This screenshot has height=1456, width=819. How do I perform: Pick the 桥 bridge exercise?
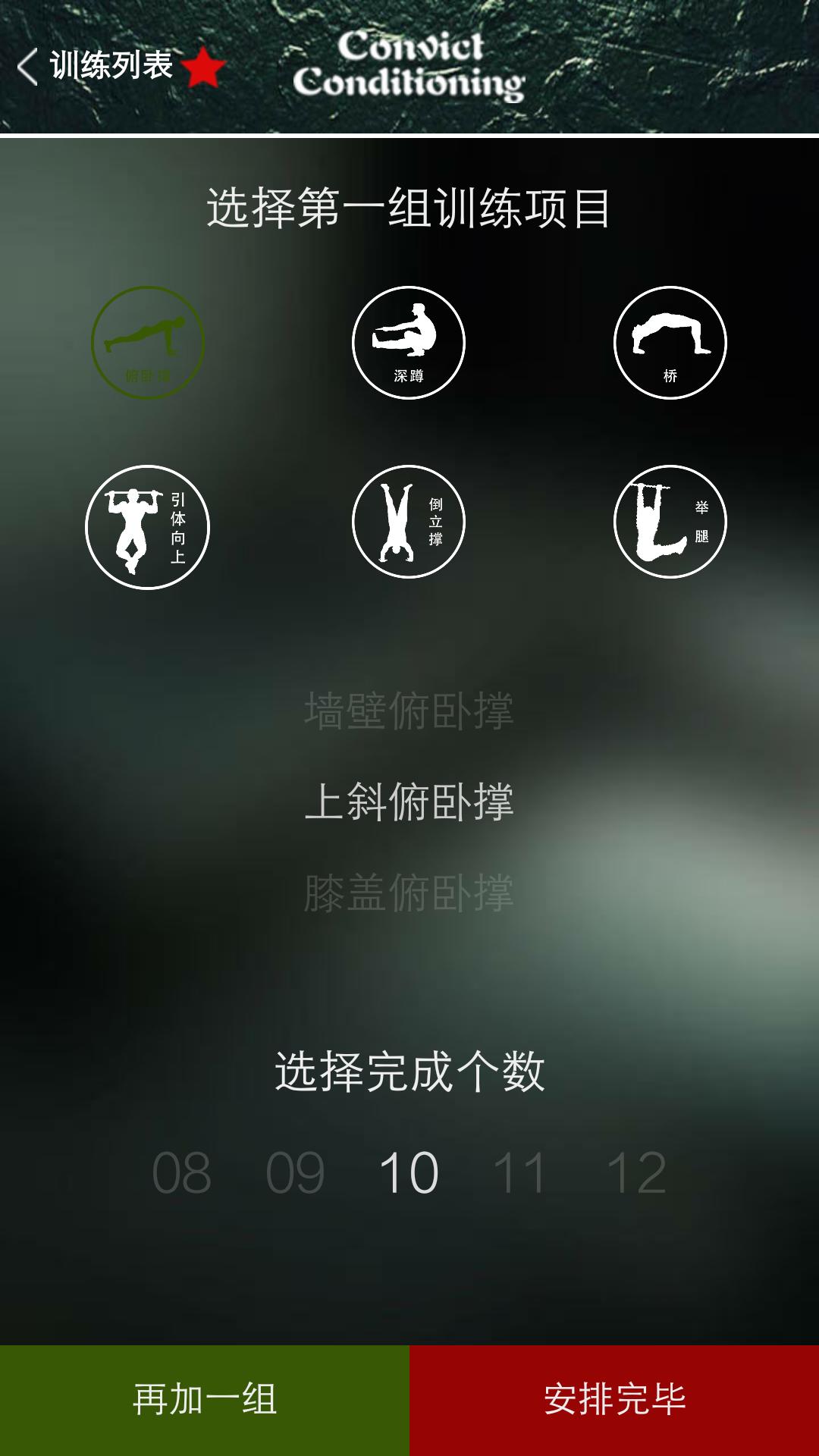tap(670, 343)
